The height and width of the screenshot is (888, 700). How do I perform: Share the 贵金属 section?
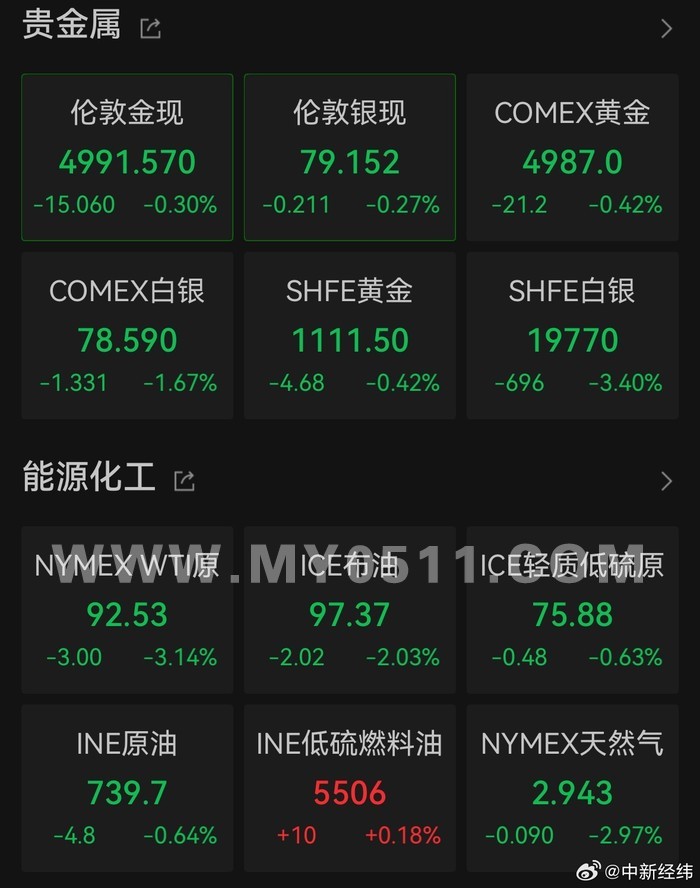click(150, 28)
